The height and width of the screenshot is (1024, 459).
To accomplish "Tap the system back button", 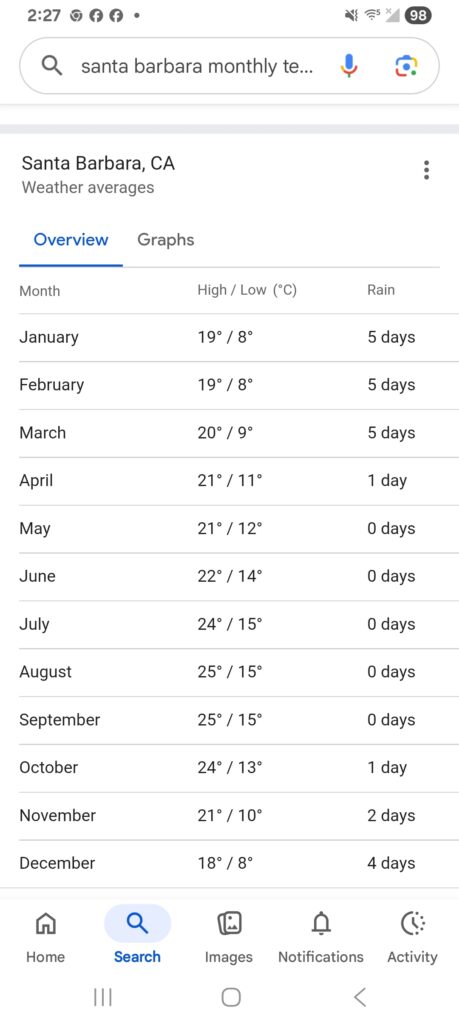I will coord(360,997).
